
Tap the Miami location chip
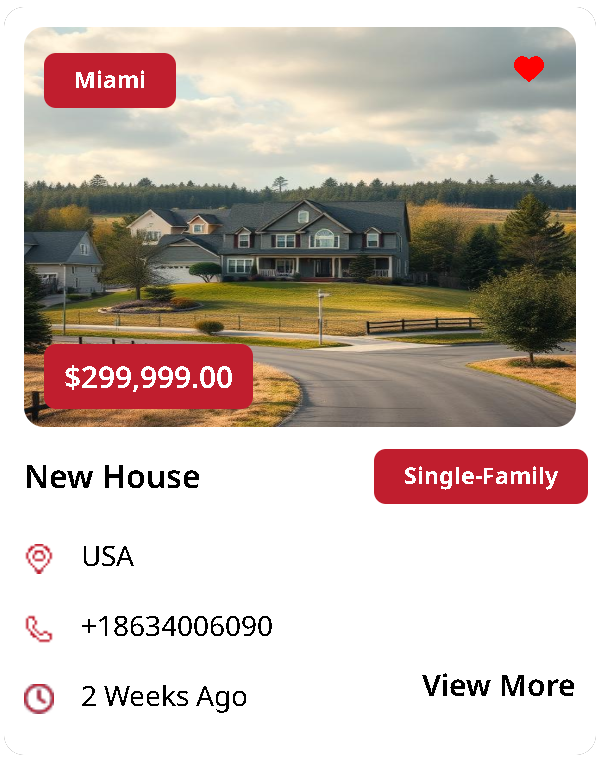click(x=110, y=80)
